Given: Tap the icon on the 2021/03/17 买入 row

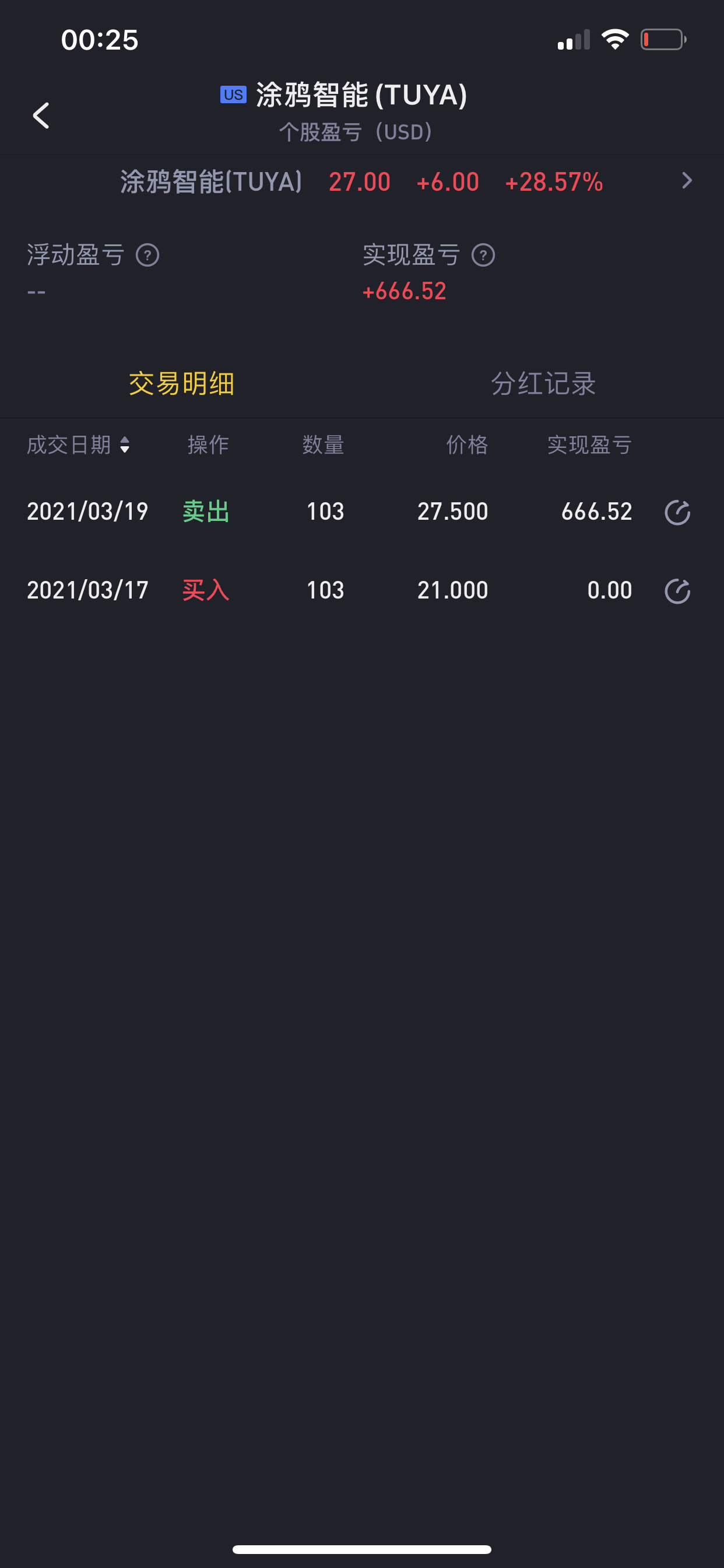Looking at the screenshot, I should coord(677,591).
